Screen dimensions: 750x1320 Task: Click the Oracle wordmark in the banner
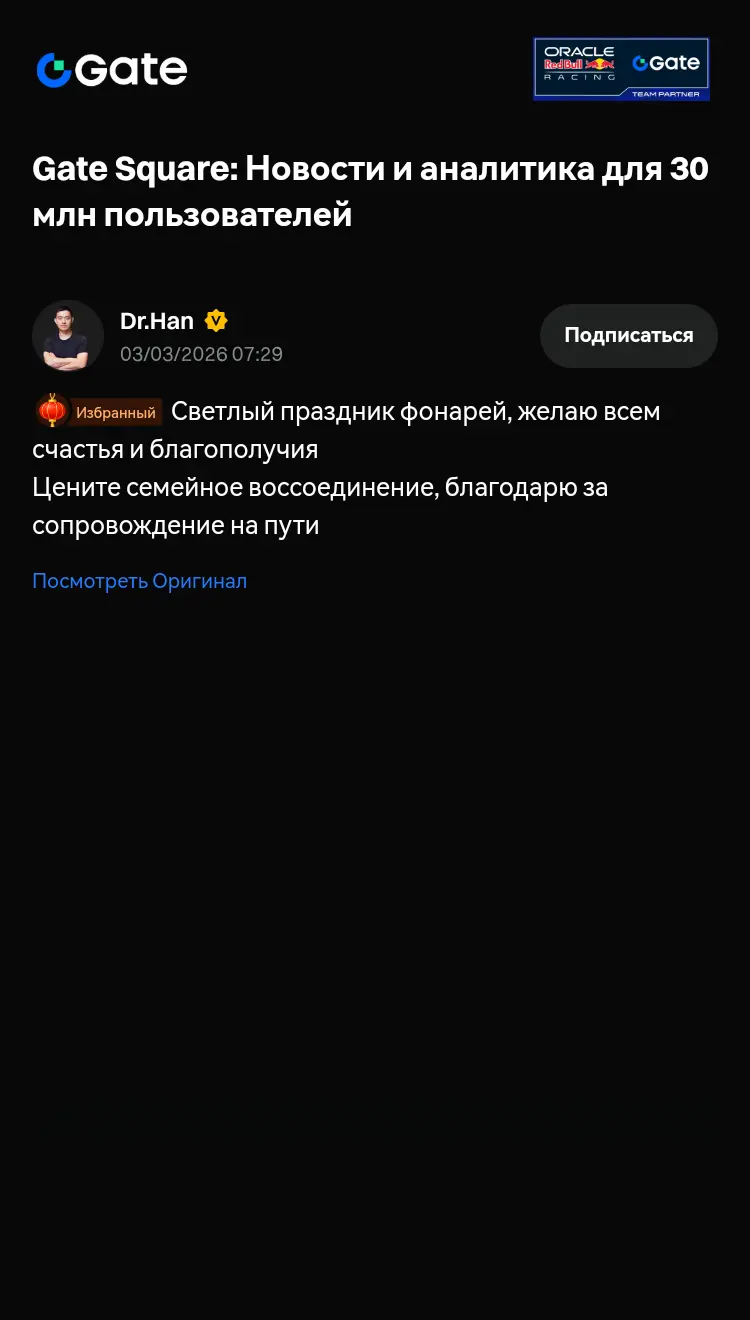pyautogui.click(x=580, y=51)
